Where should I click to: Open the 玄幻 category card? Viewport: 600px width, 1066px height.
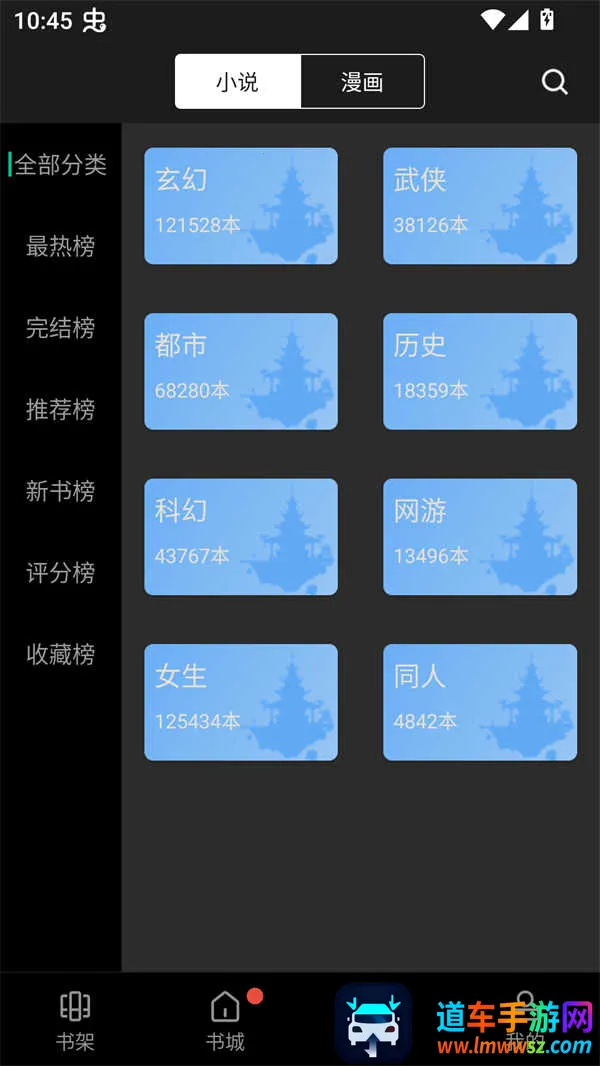point(241,206)
